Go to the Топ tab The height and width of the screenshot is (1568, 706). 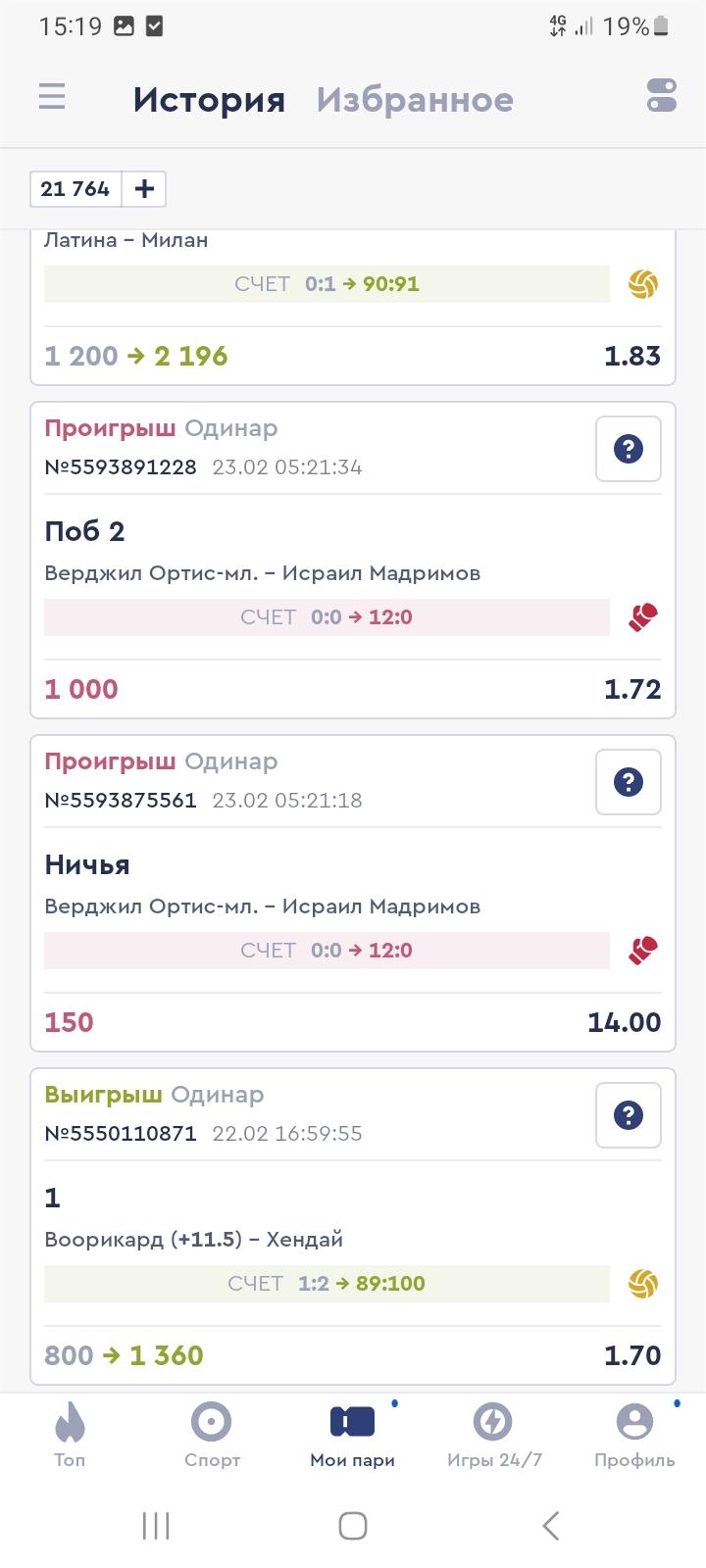(x=70, y=1434)
